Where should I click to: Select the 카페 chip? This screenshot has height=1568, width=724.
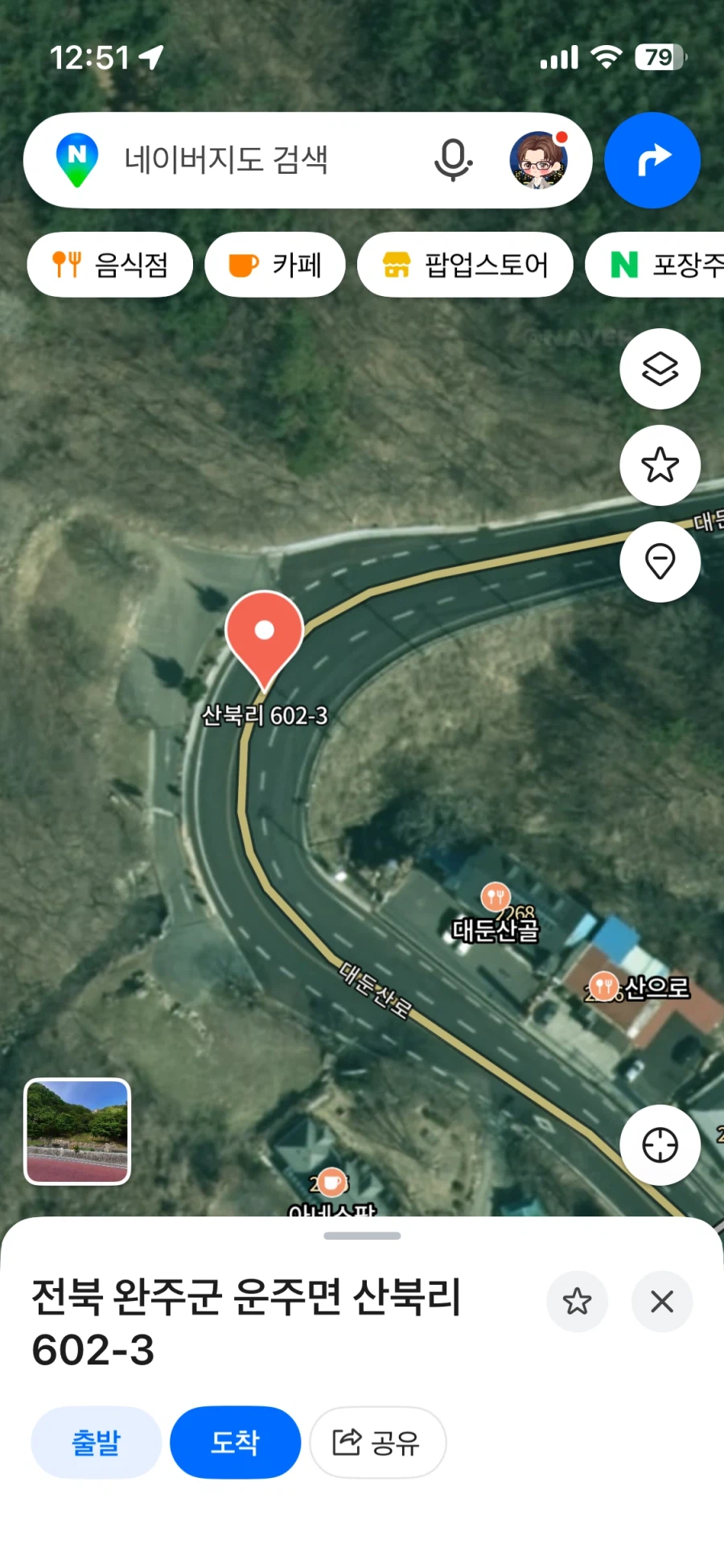click(x=275, y=265)
